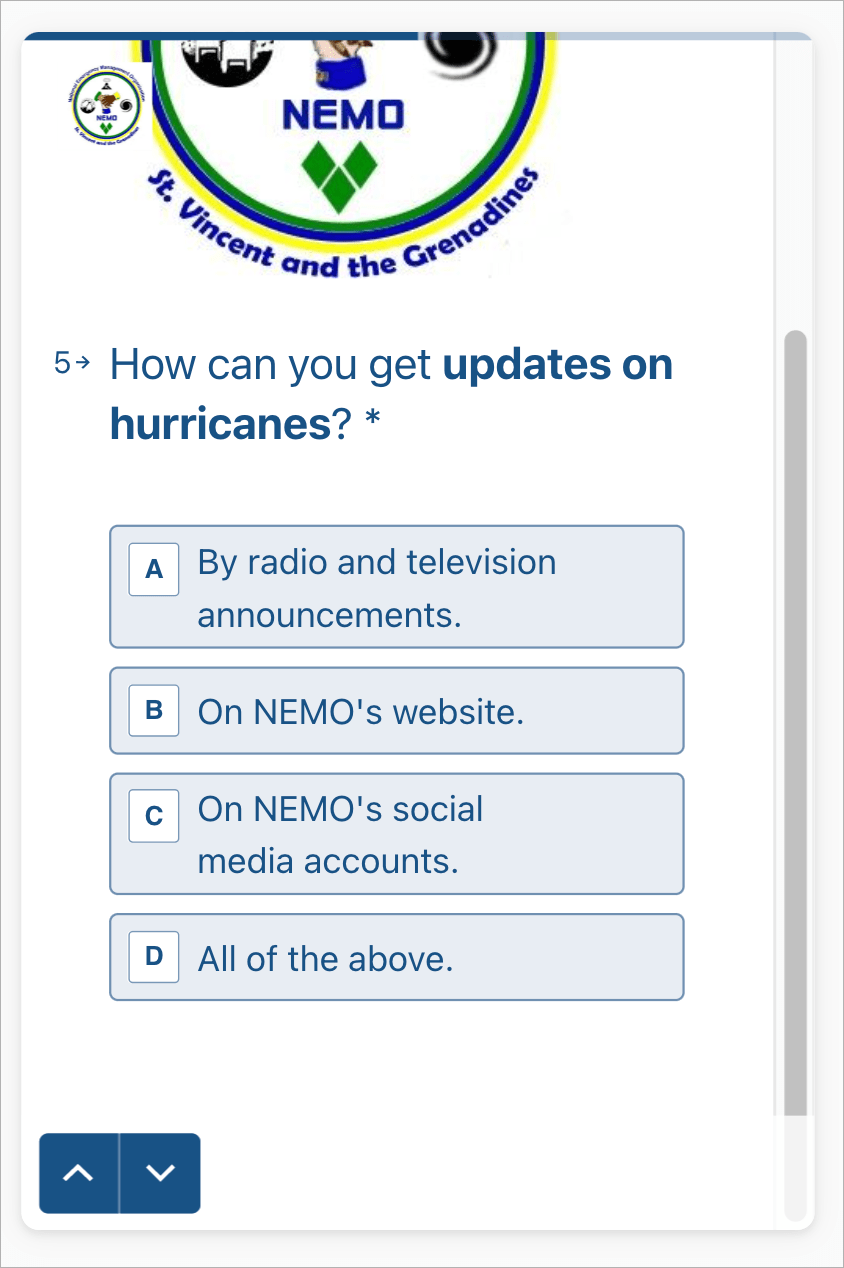Pick option C, NEMO's social media accounts
Screen dimensions: 844x1268
pyautogui.click(x=396, y=834)
